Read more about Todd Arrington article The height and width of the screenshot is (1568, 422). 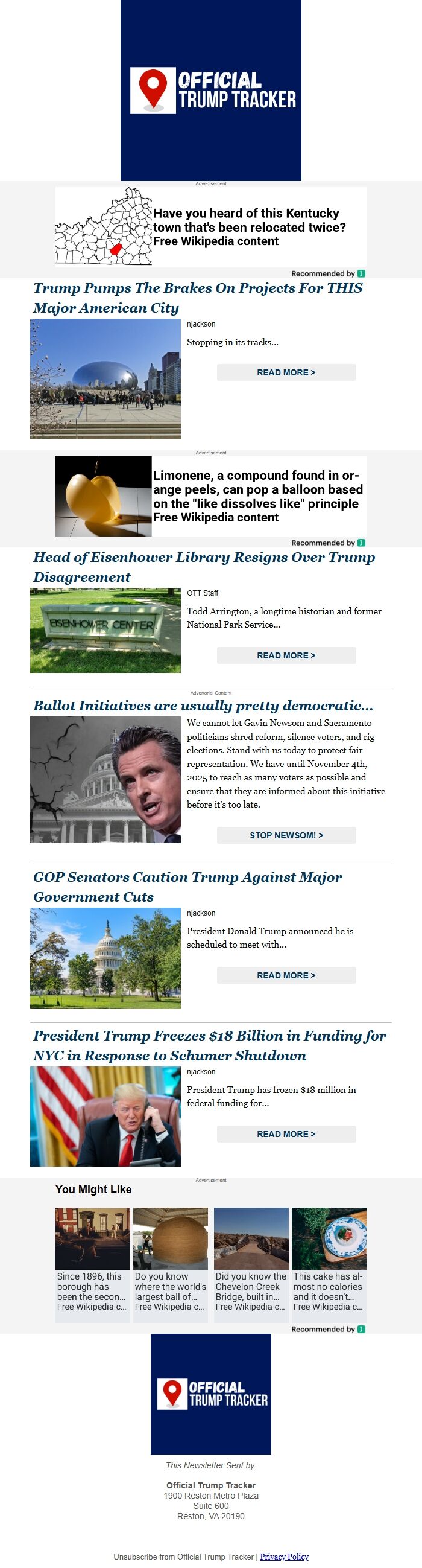point(286,655)
